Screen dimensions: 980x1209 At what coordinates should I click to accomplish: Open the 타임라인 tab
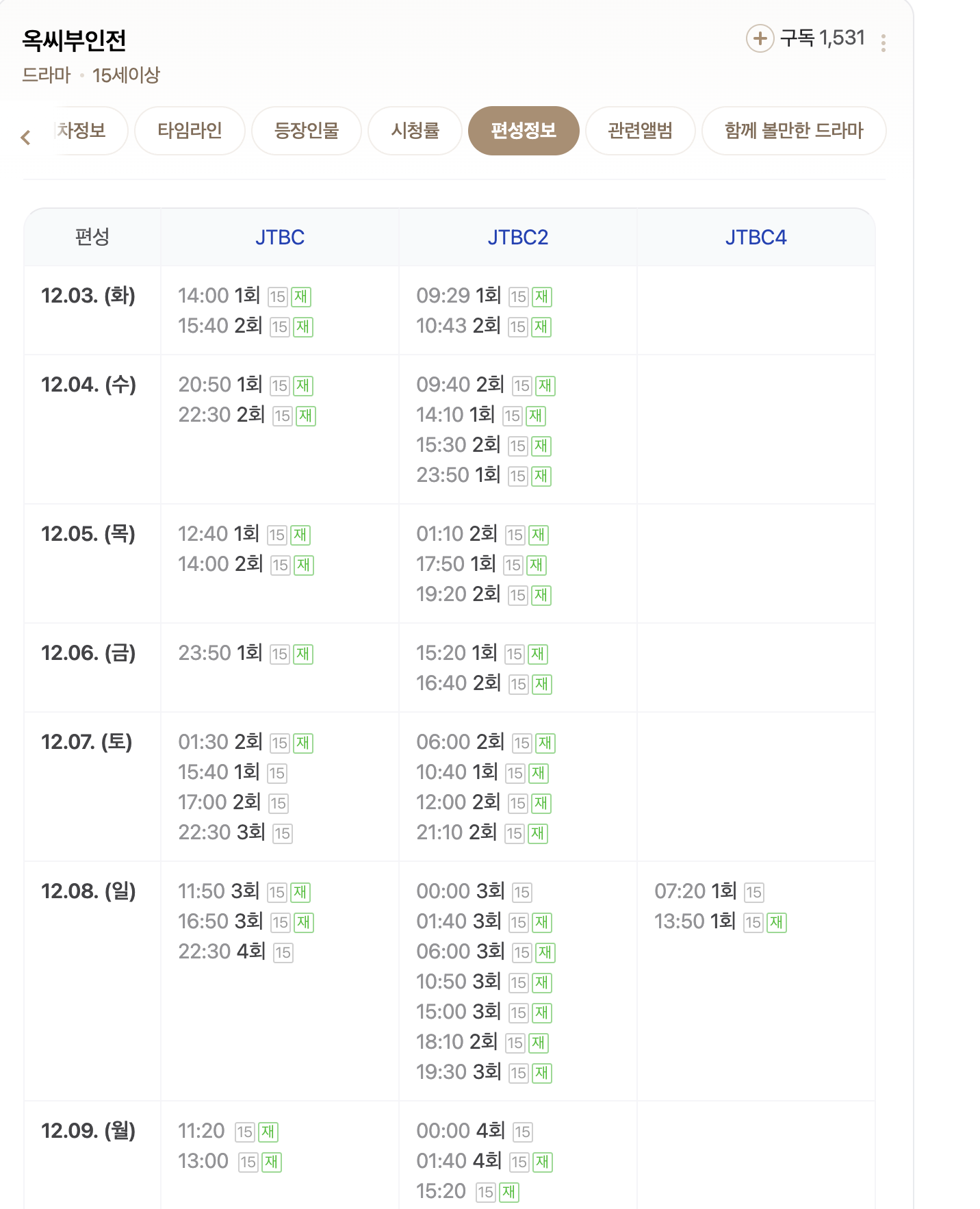(x=190, y=131)
